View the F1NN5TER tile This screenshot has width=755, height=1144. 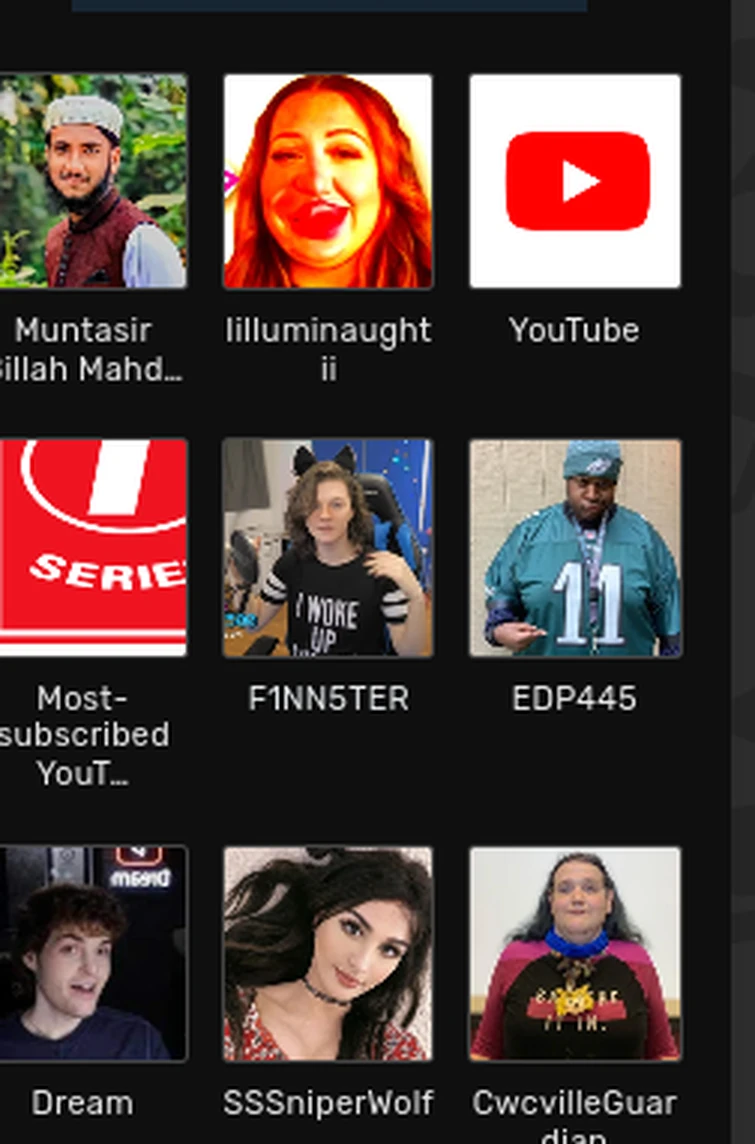(x=328, y=547)
